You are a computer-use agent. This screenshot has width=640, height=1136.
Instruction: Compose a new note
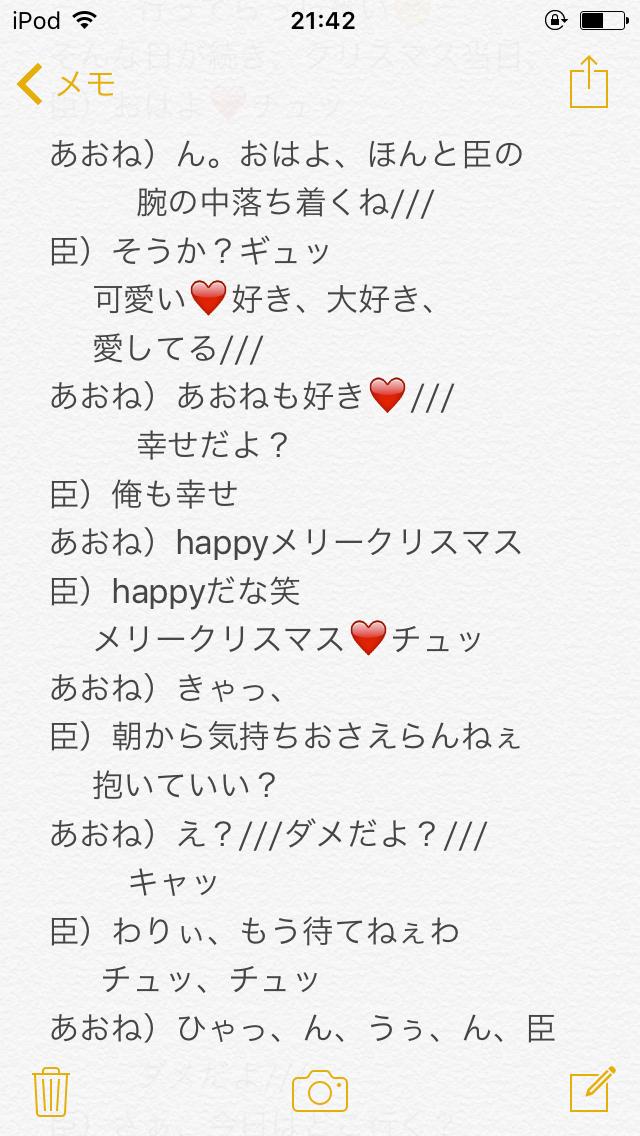590,1088
